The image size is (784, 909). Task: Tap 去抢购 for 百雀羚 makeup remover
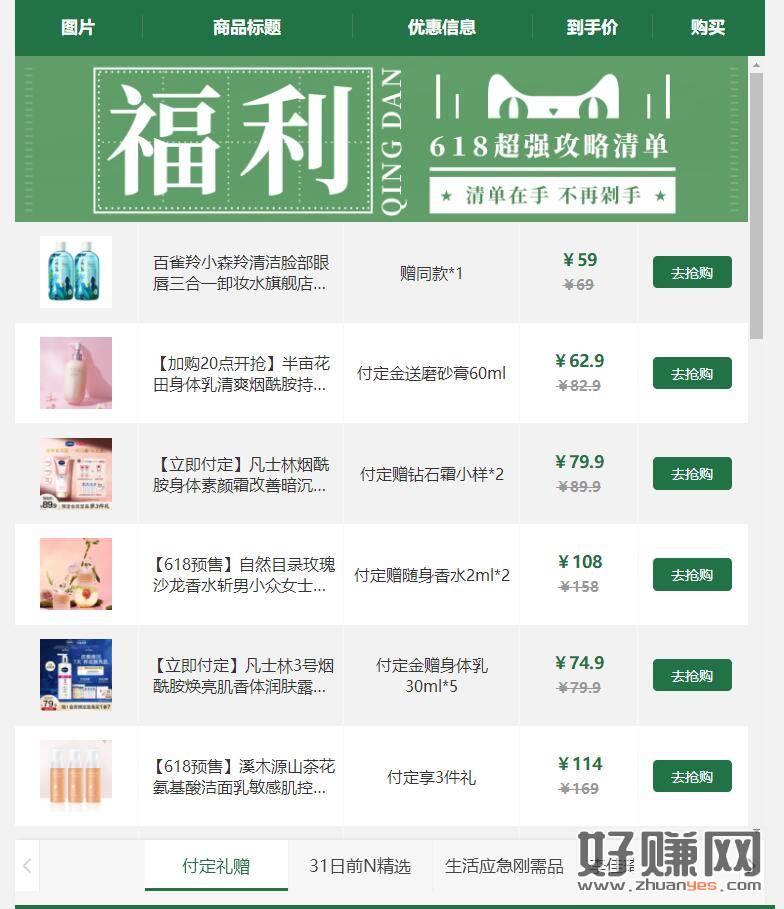click(692, 272)
